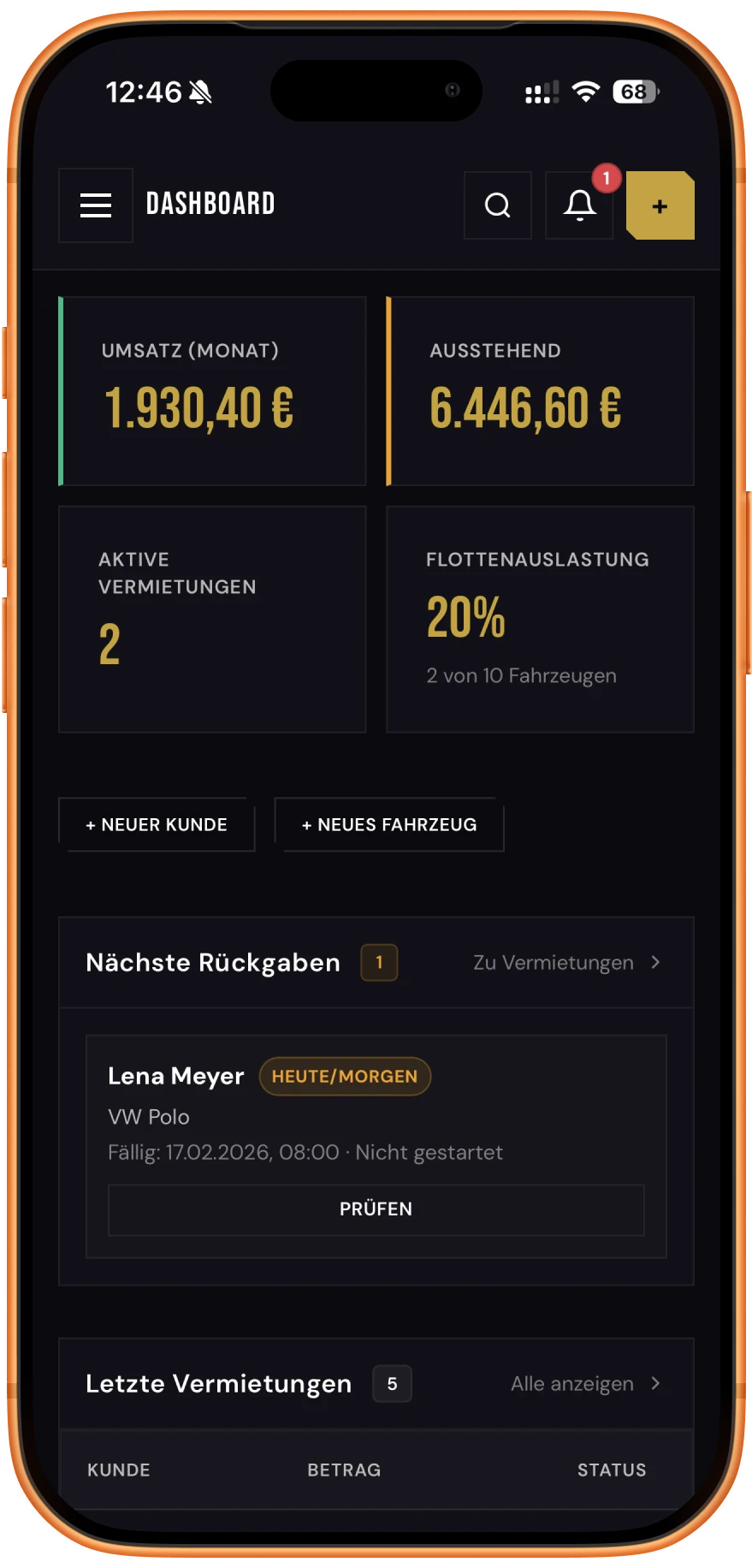The height and width of the screenshot is (1568, 752).
Task: Tap the muted notifications icon in status bar
Action: 199,91
